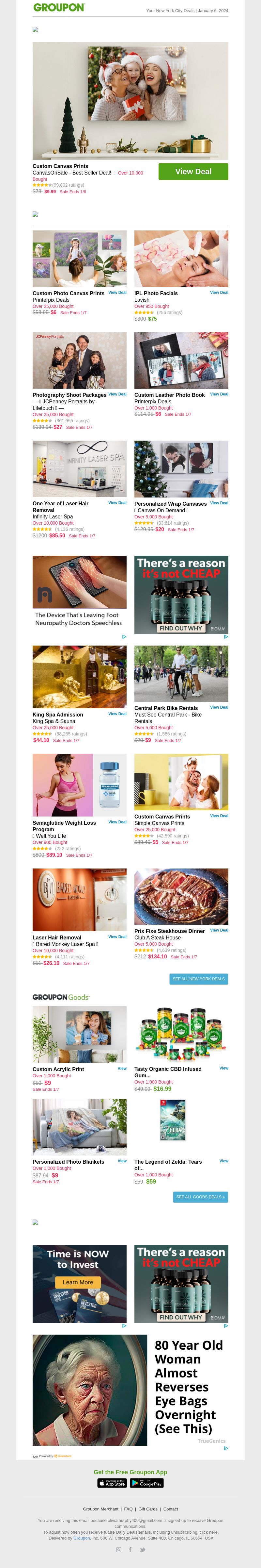Image resolution: width=261 pixels, height=1568 pixels.
Task: View Deal for Central Park Bike Rentals
Action: [219, 707]
